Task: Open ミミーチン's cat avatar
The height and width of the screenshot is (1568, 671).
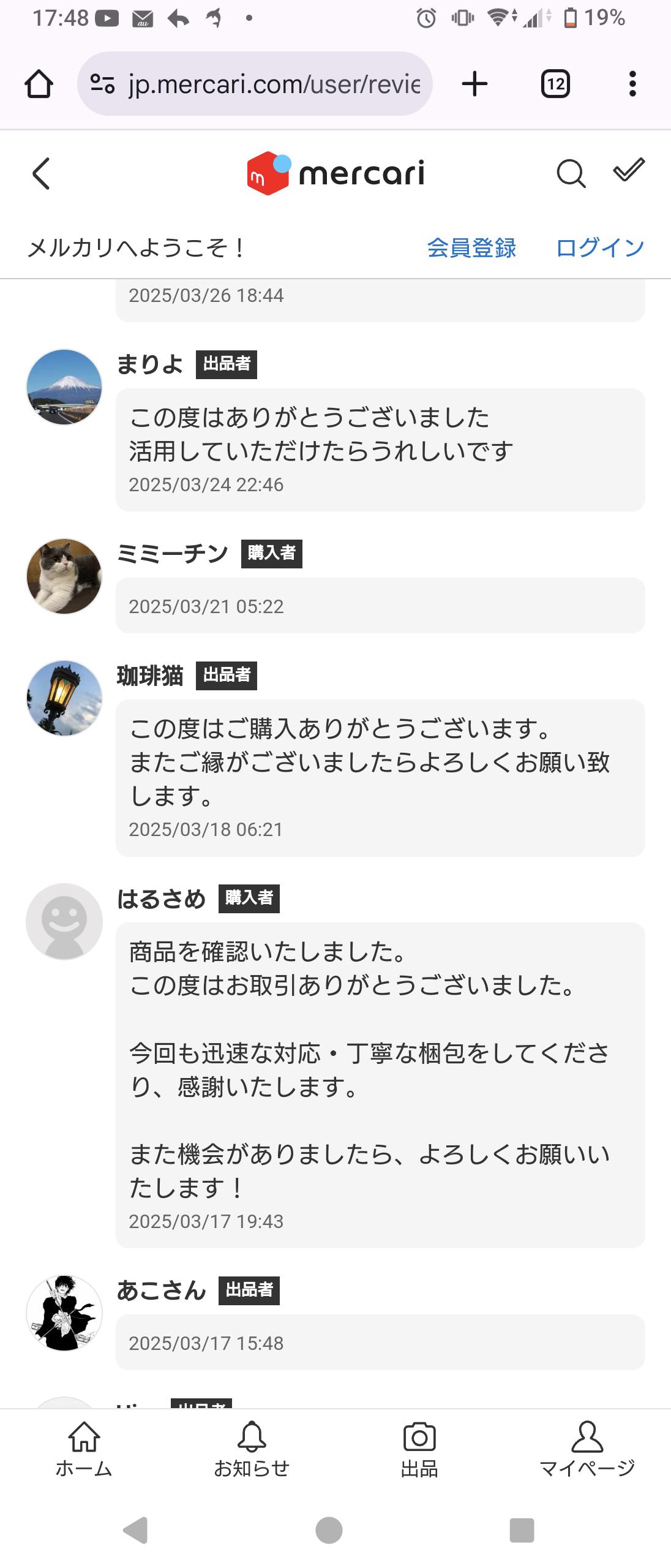Action: coord(64,576)
